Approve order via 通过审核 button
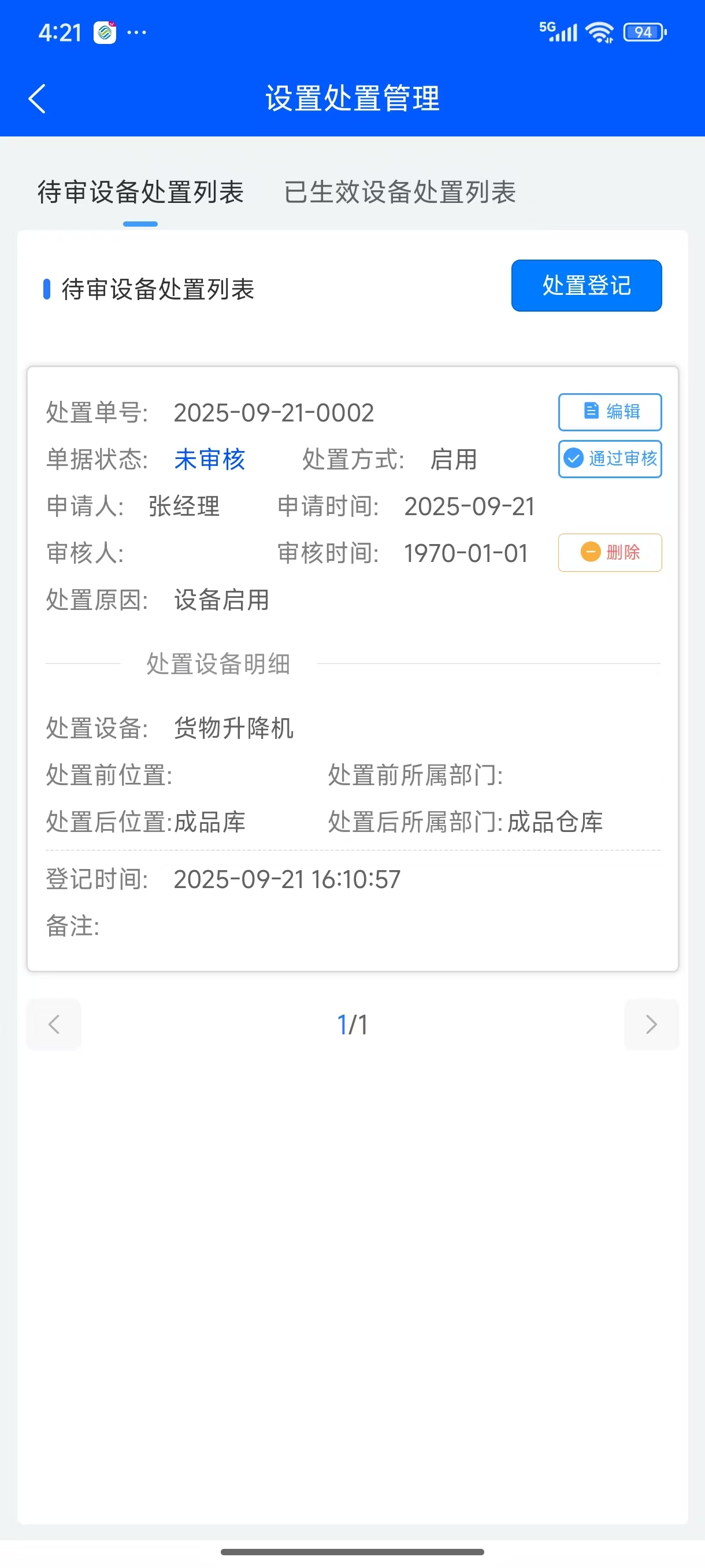Screen dimensions: 705x1568 coord(610,459)
